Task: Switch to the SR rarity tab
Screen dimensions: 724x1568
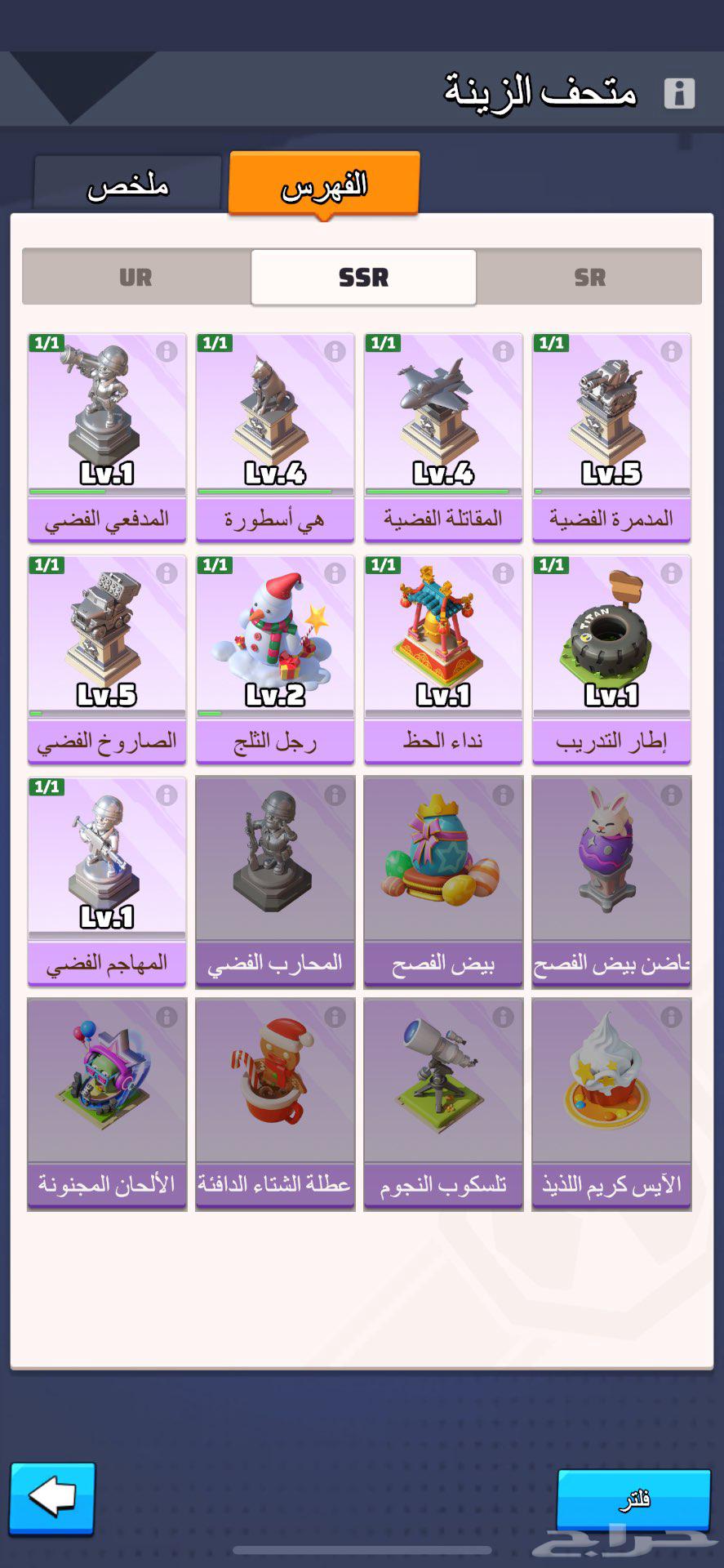Action: click(x=591, y=277)
